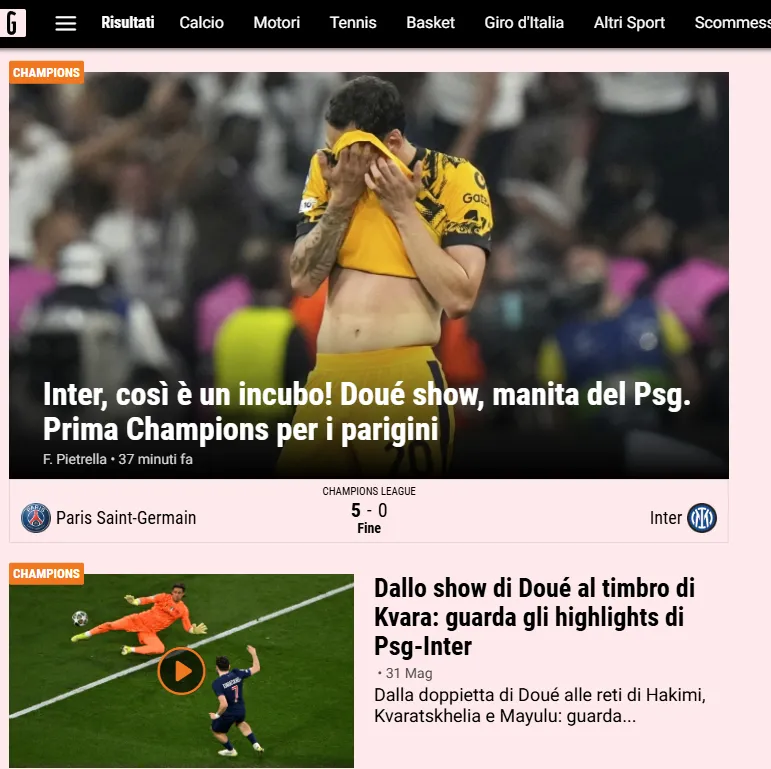Image resolution: width=771 pixels, height=769 pixels.
Task: Open the headline about Doué and Kvara highlights
Action: click(x=534, y=616)
